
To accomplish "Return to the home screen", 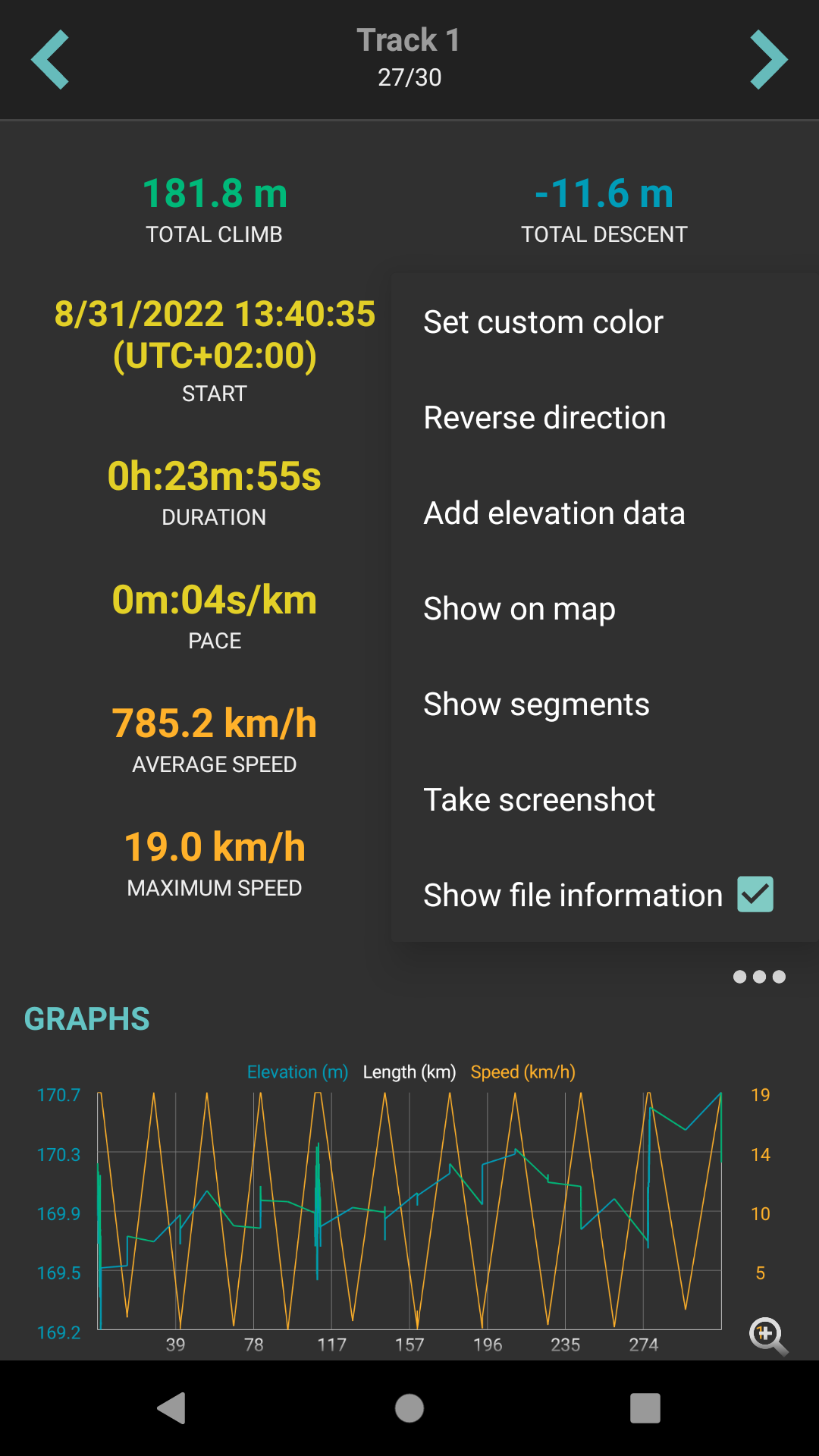I will click(409, 1408).
